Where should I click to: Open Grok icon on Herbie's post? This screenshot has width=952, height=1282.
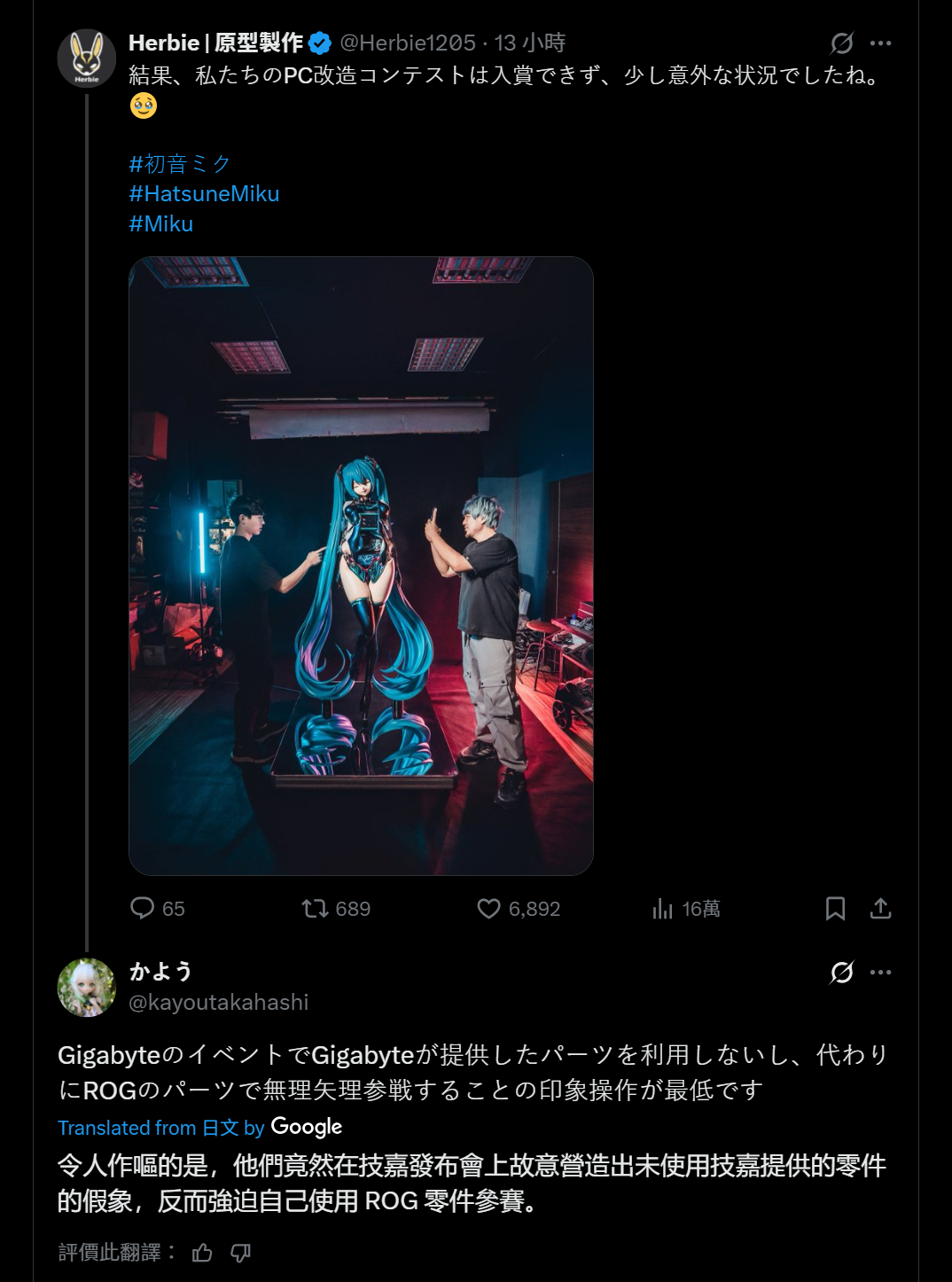pos(841,43)
